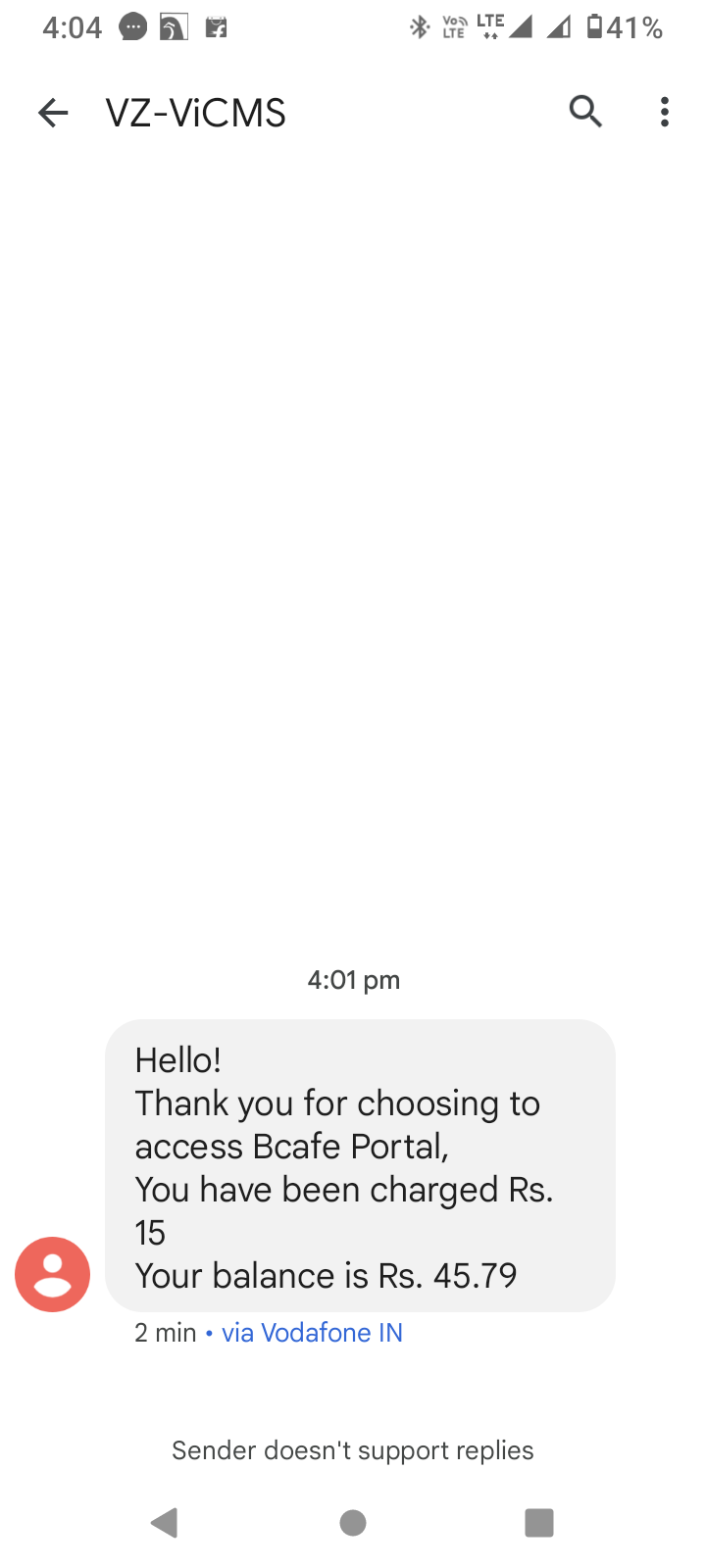706x1568 pixels.
Task: Tap the Bcafe Portal message bubble
Action: click(x=360, y=1166)
